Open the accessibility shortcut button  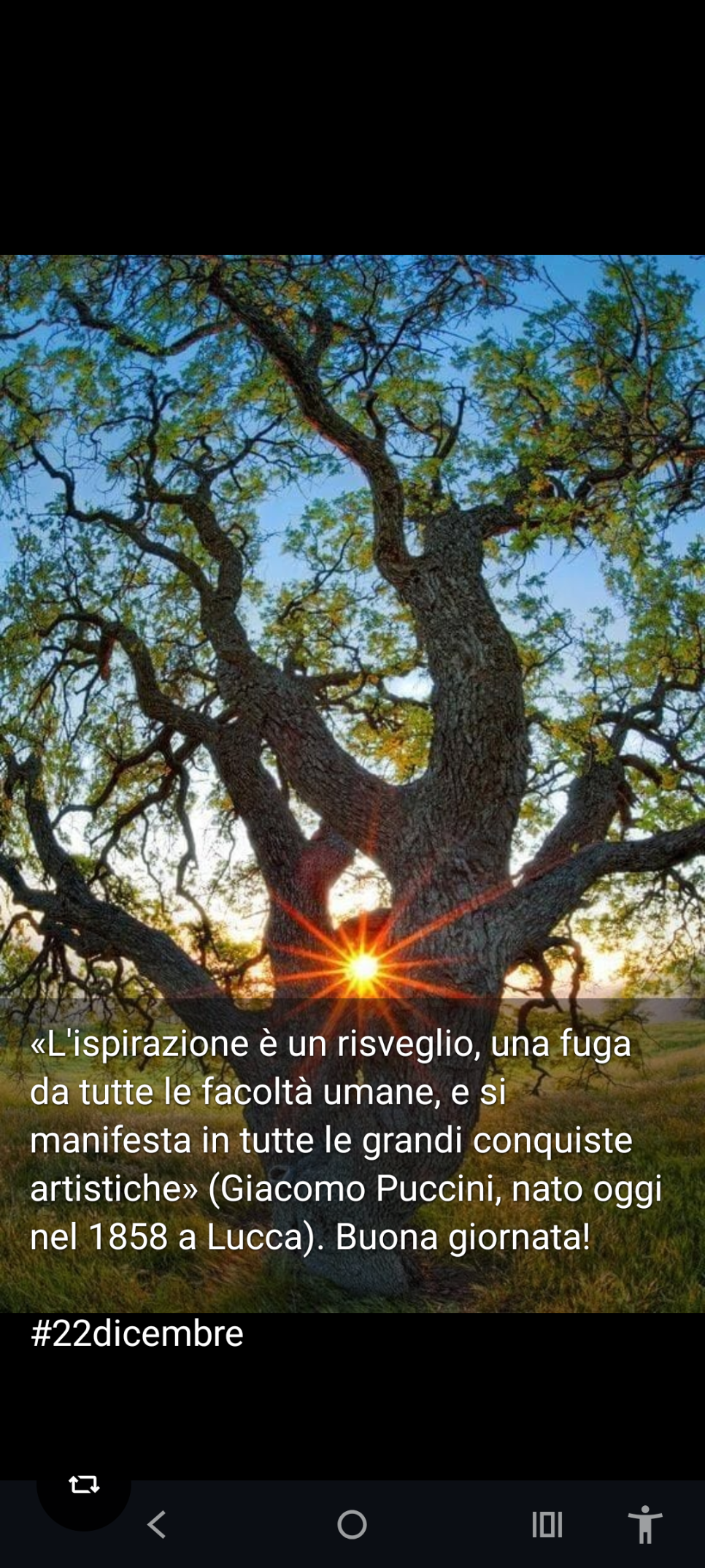(x=645, y=1524)
